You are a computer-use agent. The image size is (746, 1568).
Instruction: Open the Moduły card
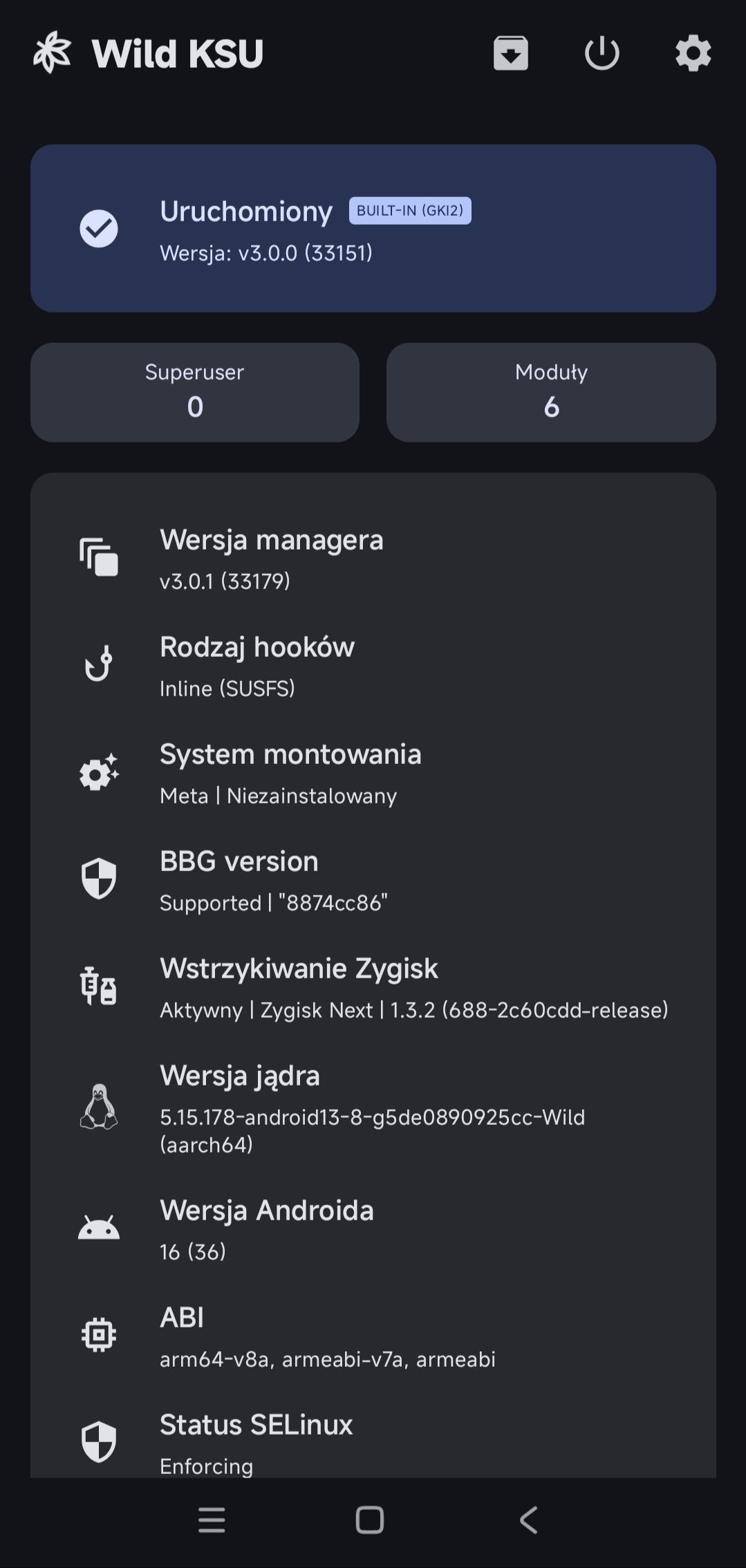click(x=551, y=392)
